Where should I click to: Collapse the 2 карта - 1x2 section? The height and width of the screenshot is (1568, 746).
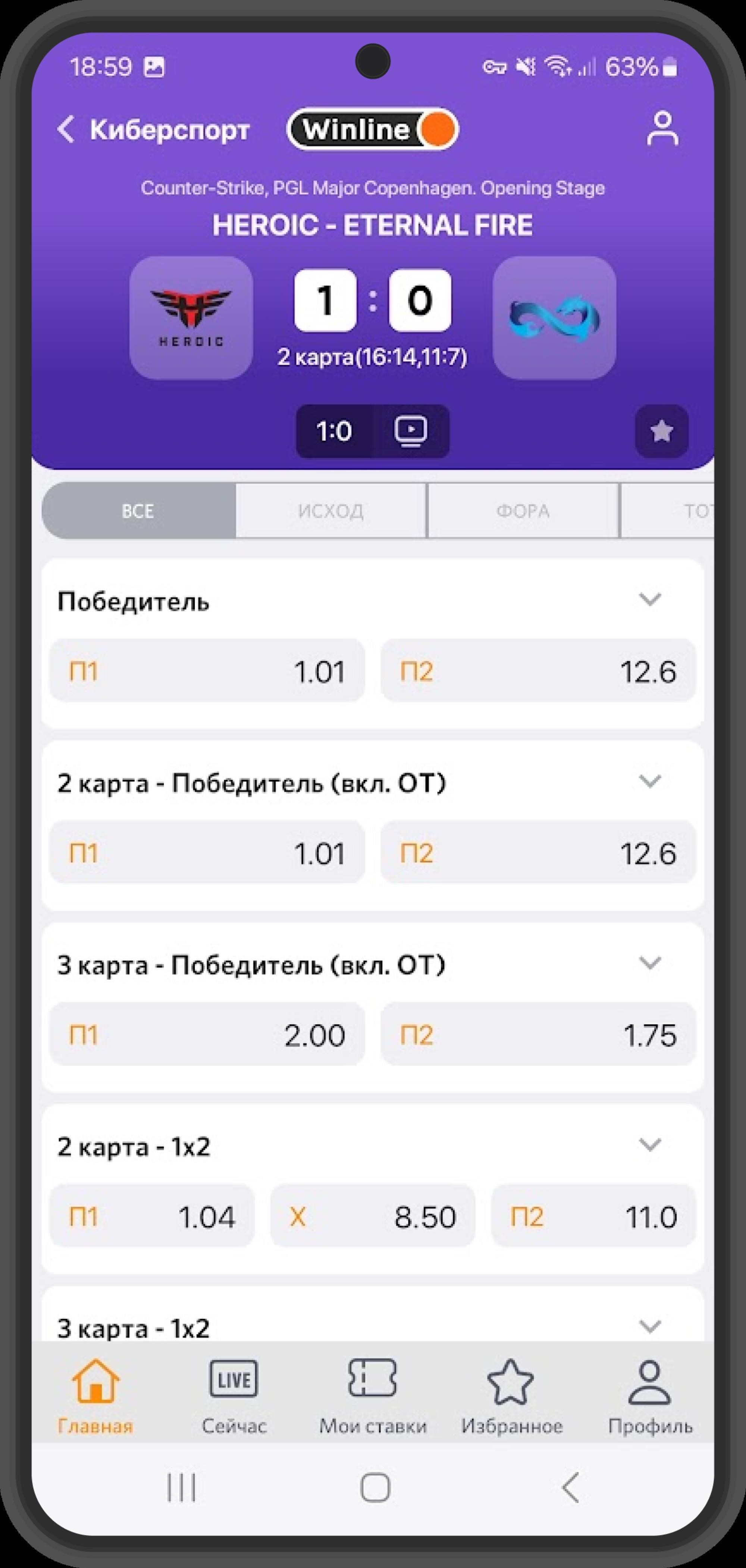click(x=650, y=1145)
